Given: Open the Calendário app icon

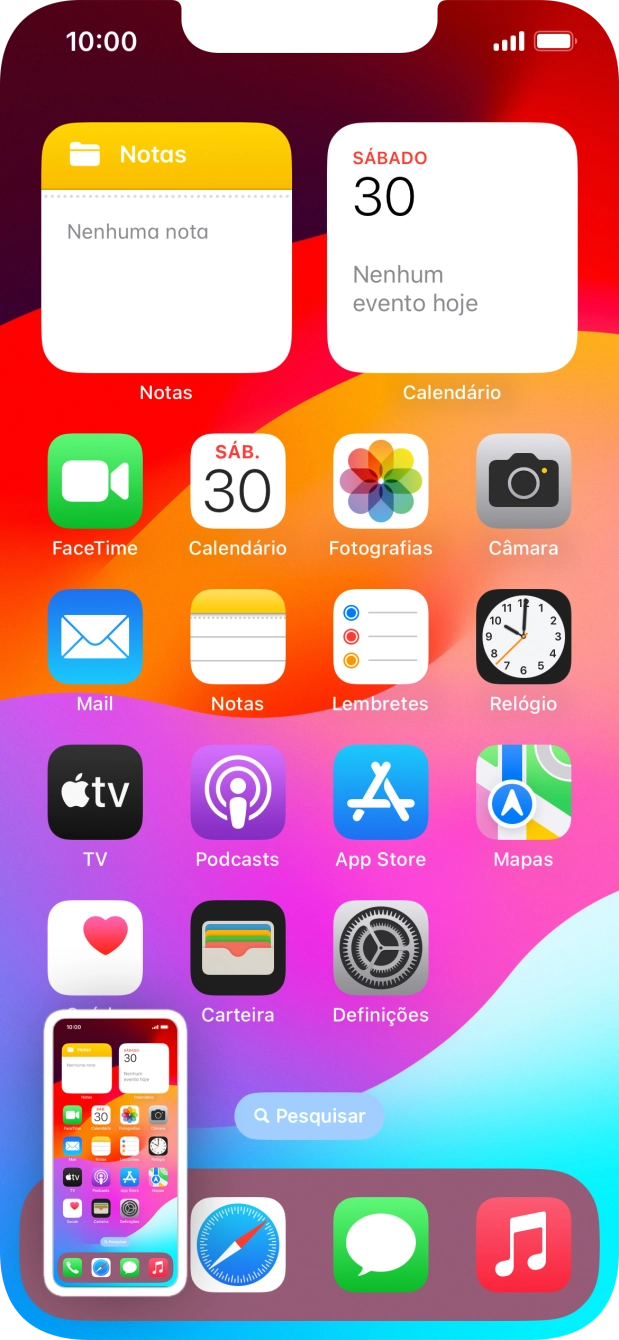Looking at the screenshot, I should (238, 481).
